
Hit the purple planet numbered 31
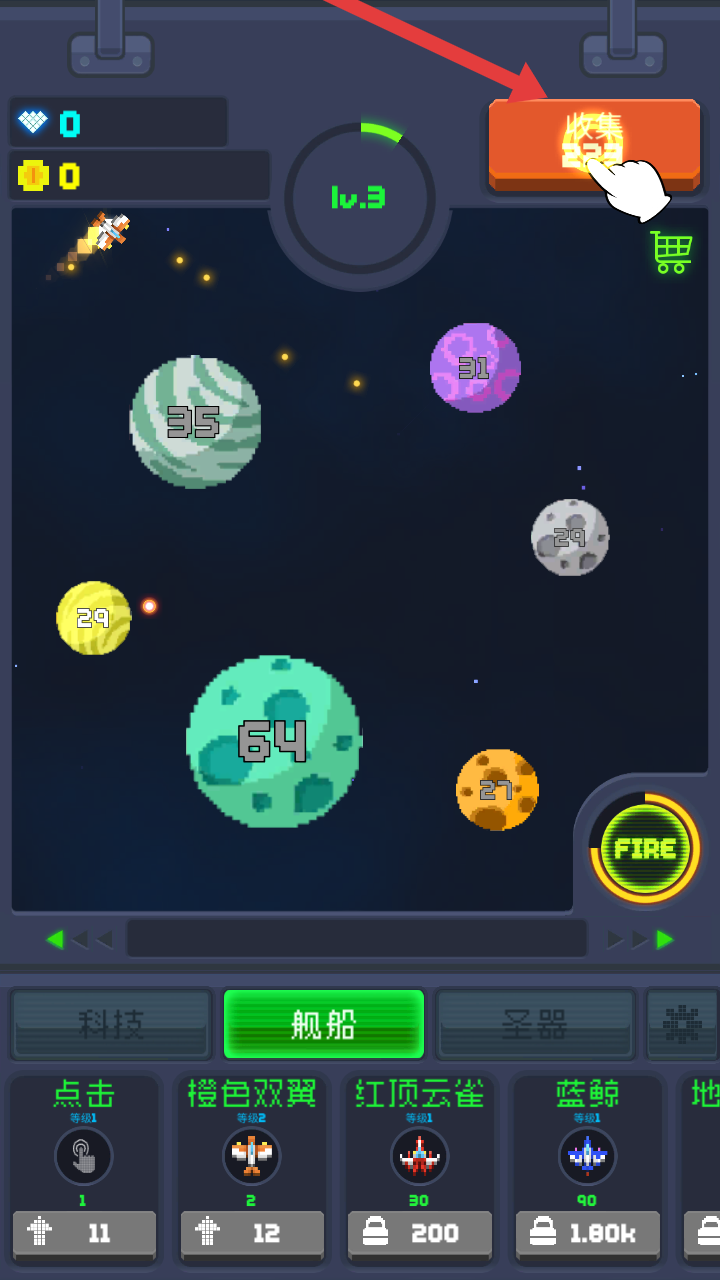(x=475, y=368)
